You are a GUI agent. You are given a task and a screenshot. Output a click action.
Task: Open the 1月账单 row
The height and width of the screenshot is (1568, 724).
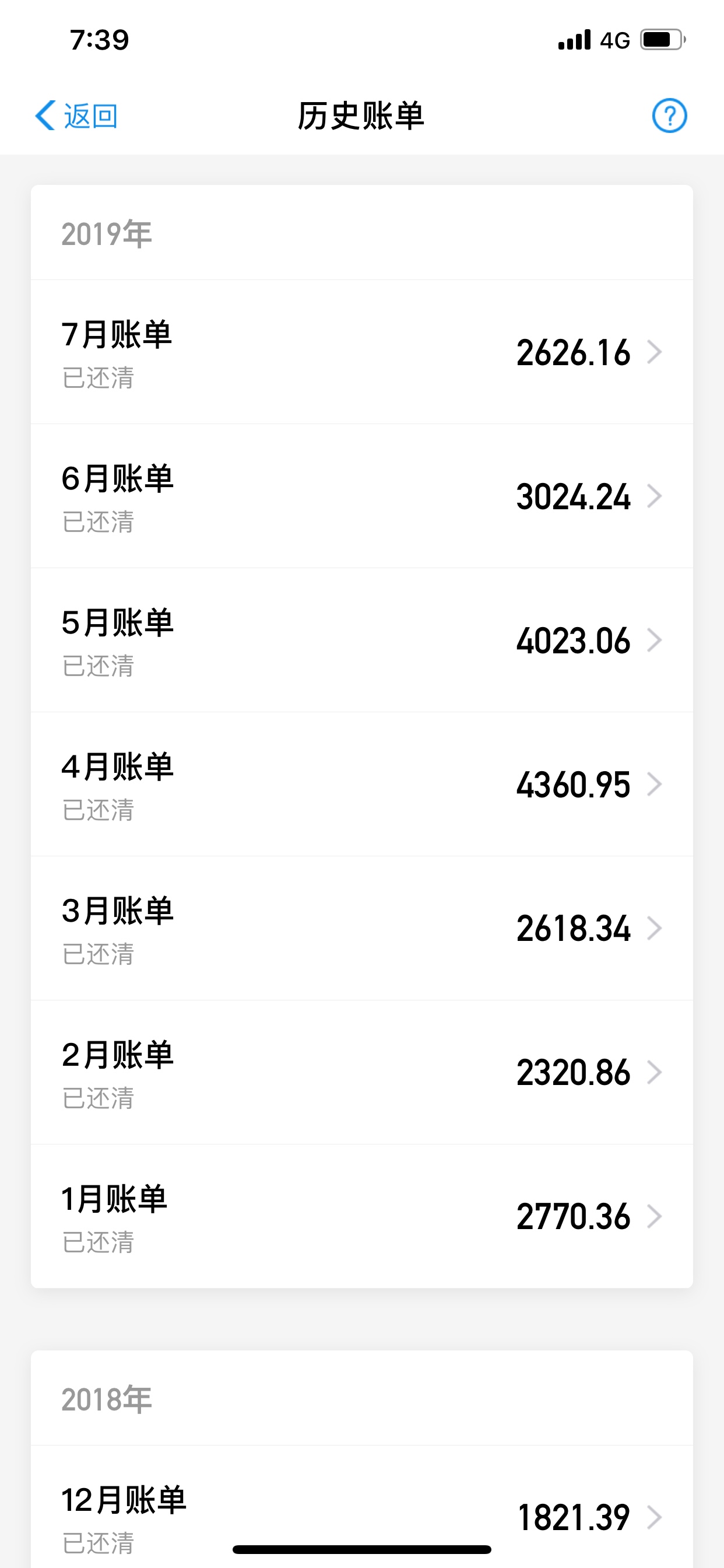click(362, 1216)
